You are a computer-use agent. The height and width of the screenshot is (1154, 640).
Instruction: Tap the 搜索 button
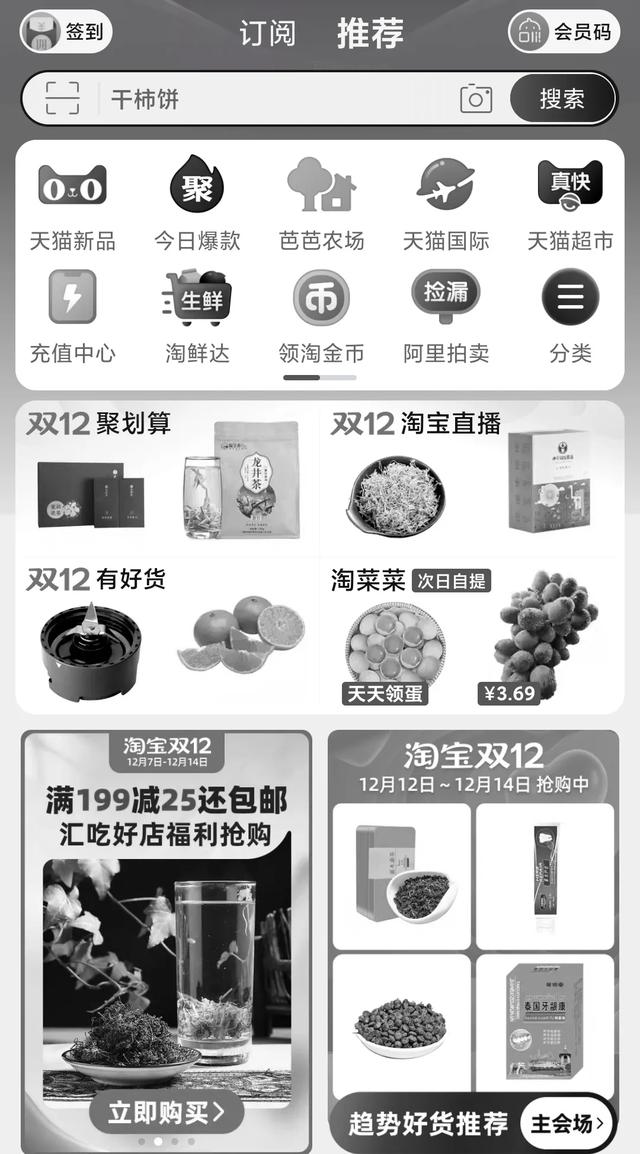(561, 99)
